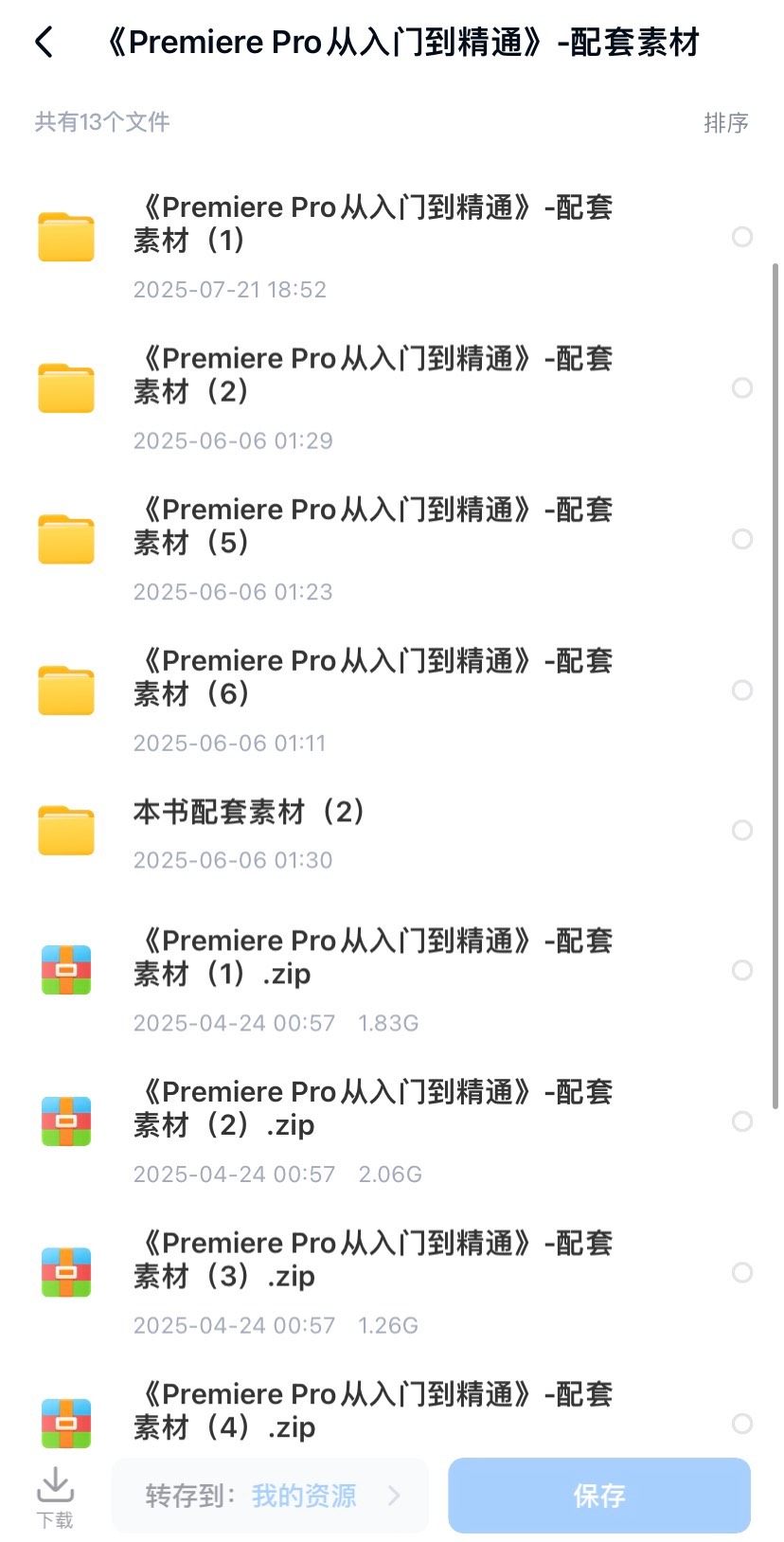This screenshot has height=1542, width=784.
Task: Open the 配套素材（5） folder
Action: tap(373, 527)
